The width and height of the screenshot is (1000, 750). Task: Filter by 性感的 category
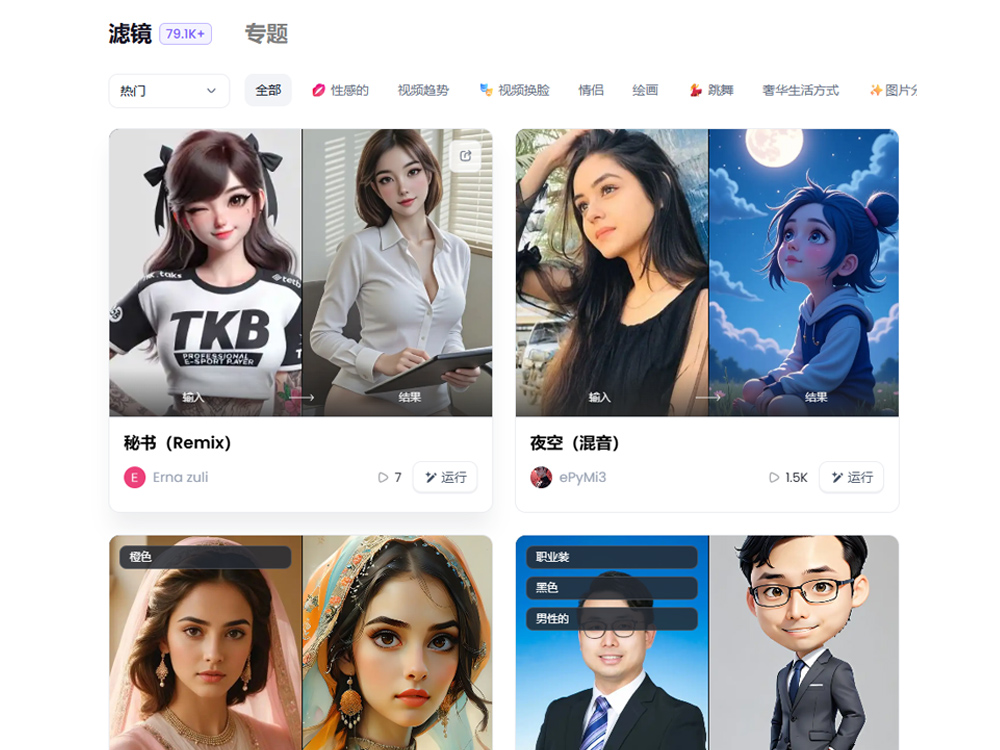[x=340, y=90]
